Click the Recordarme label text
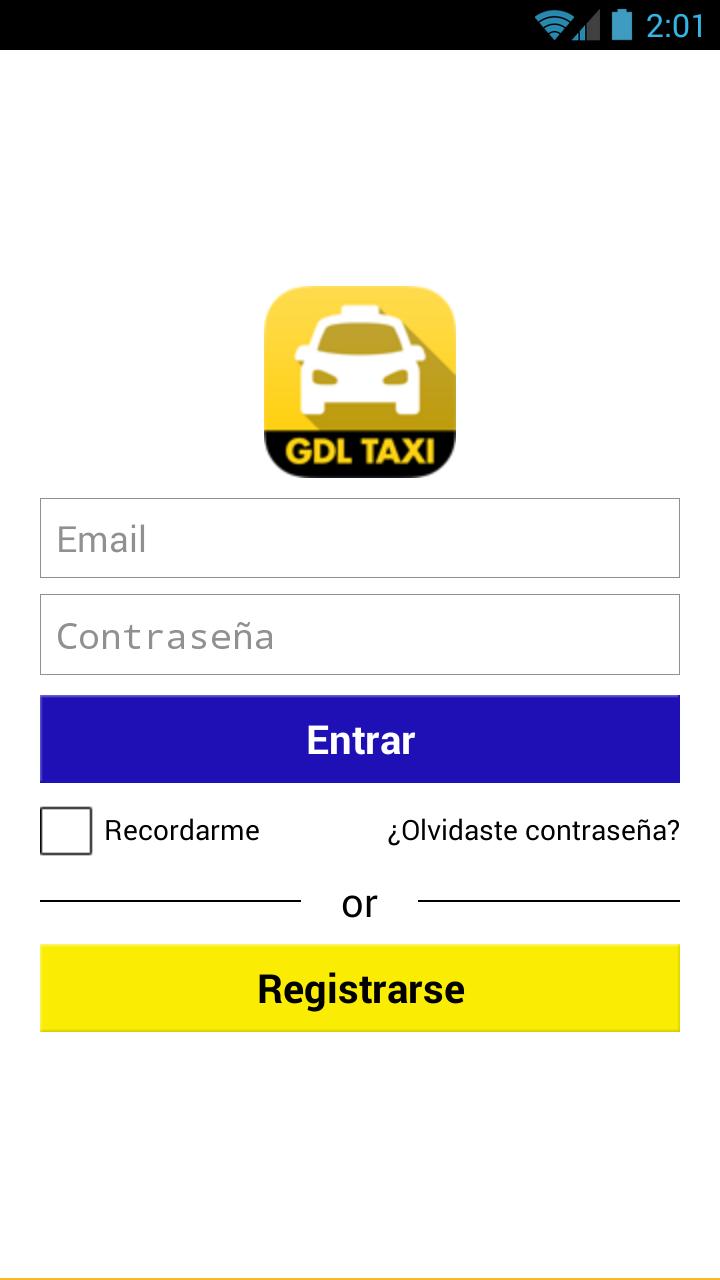Image resolution: width=720 pixels, height=1280 pixels. point(181,830)
